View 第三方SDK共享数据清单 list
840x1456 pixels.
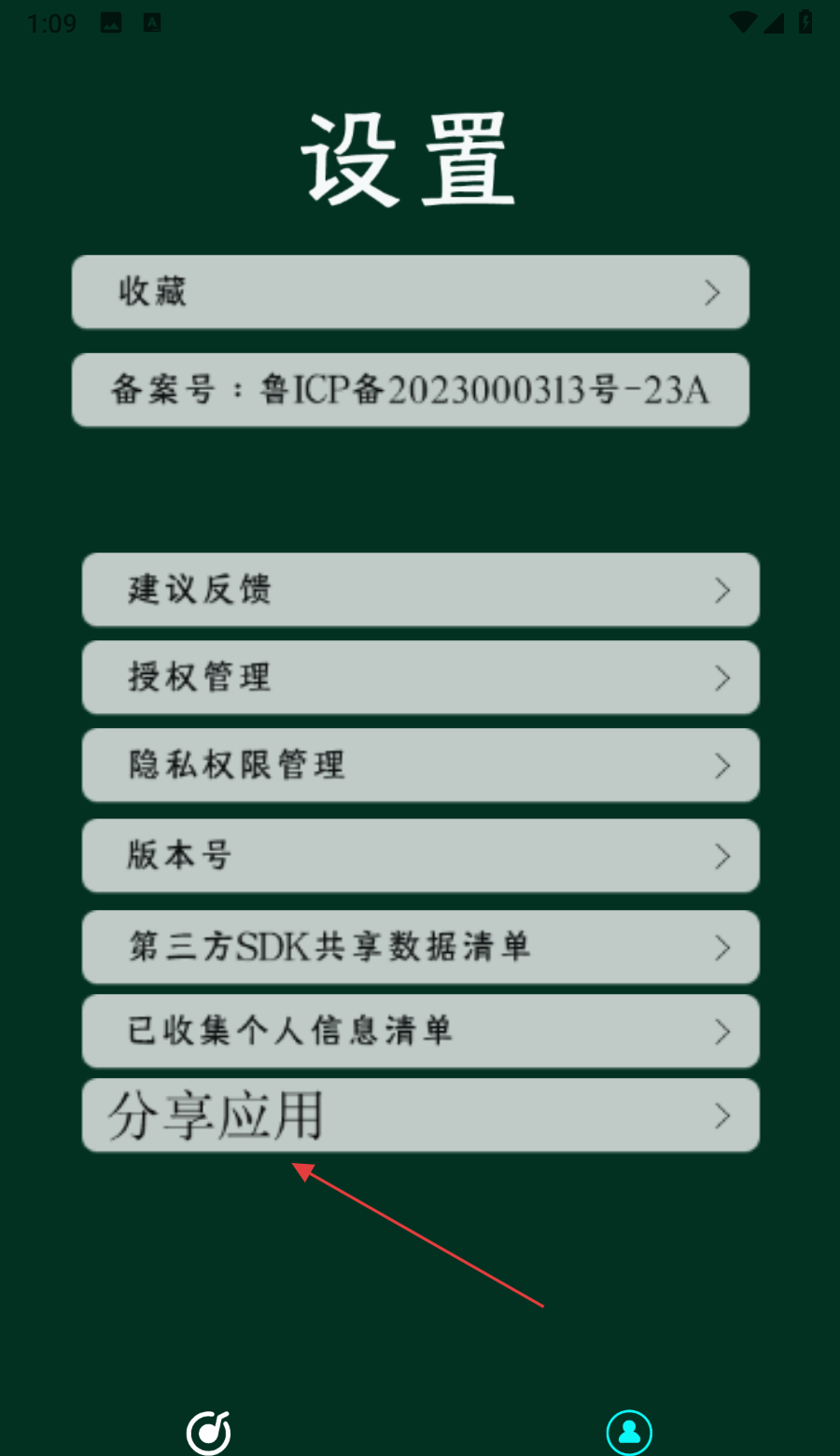point(420,947)
